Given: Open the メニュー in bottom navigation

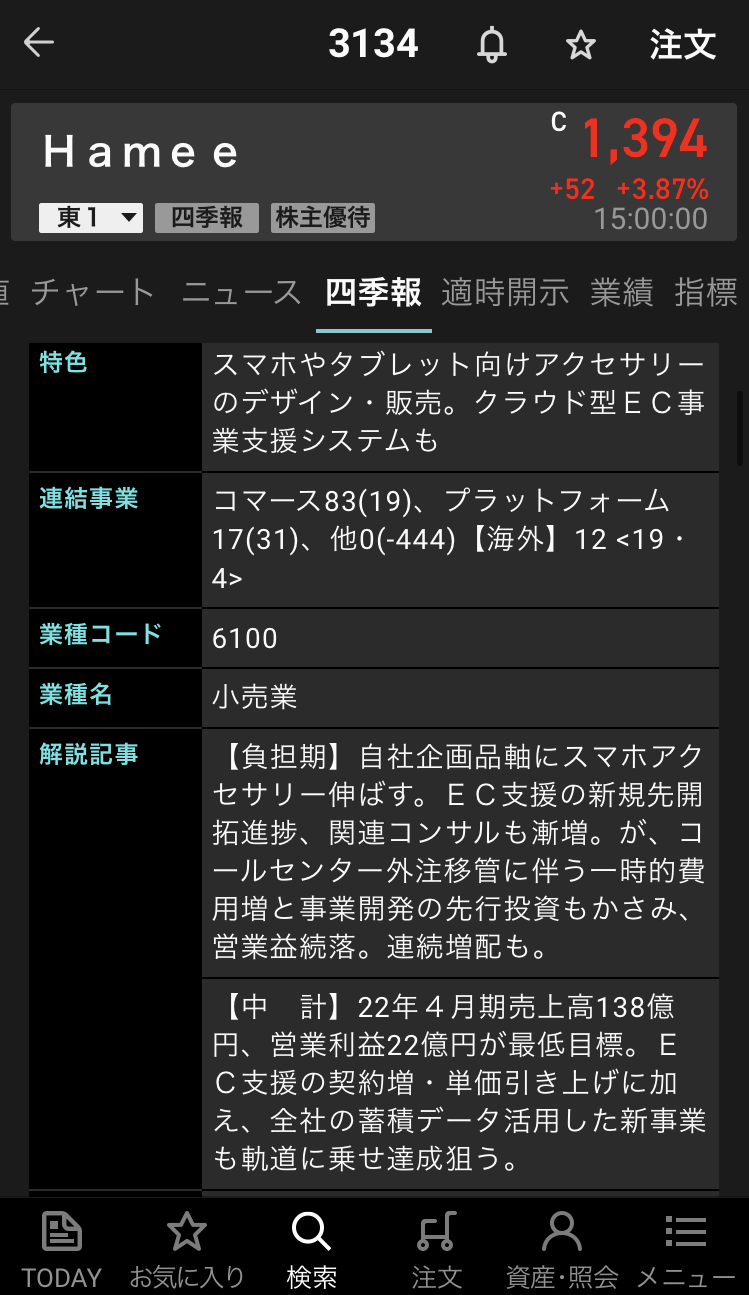Looking at the screenshot, I should [x=686, y=1248].
